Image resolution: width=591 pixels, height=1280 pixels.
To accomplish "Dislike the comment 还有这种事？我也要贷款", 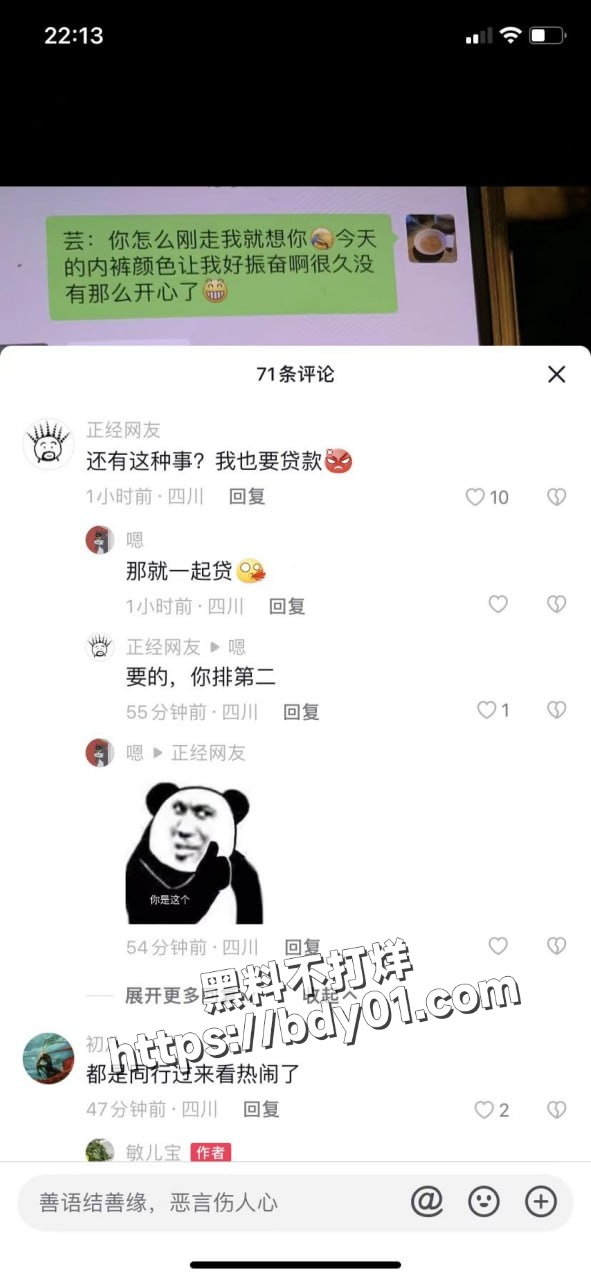I will pyautogui.click(x=557, y=497).
